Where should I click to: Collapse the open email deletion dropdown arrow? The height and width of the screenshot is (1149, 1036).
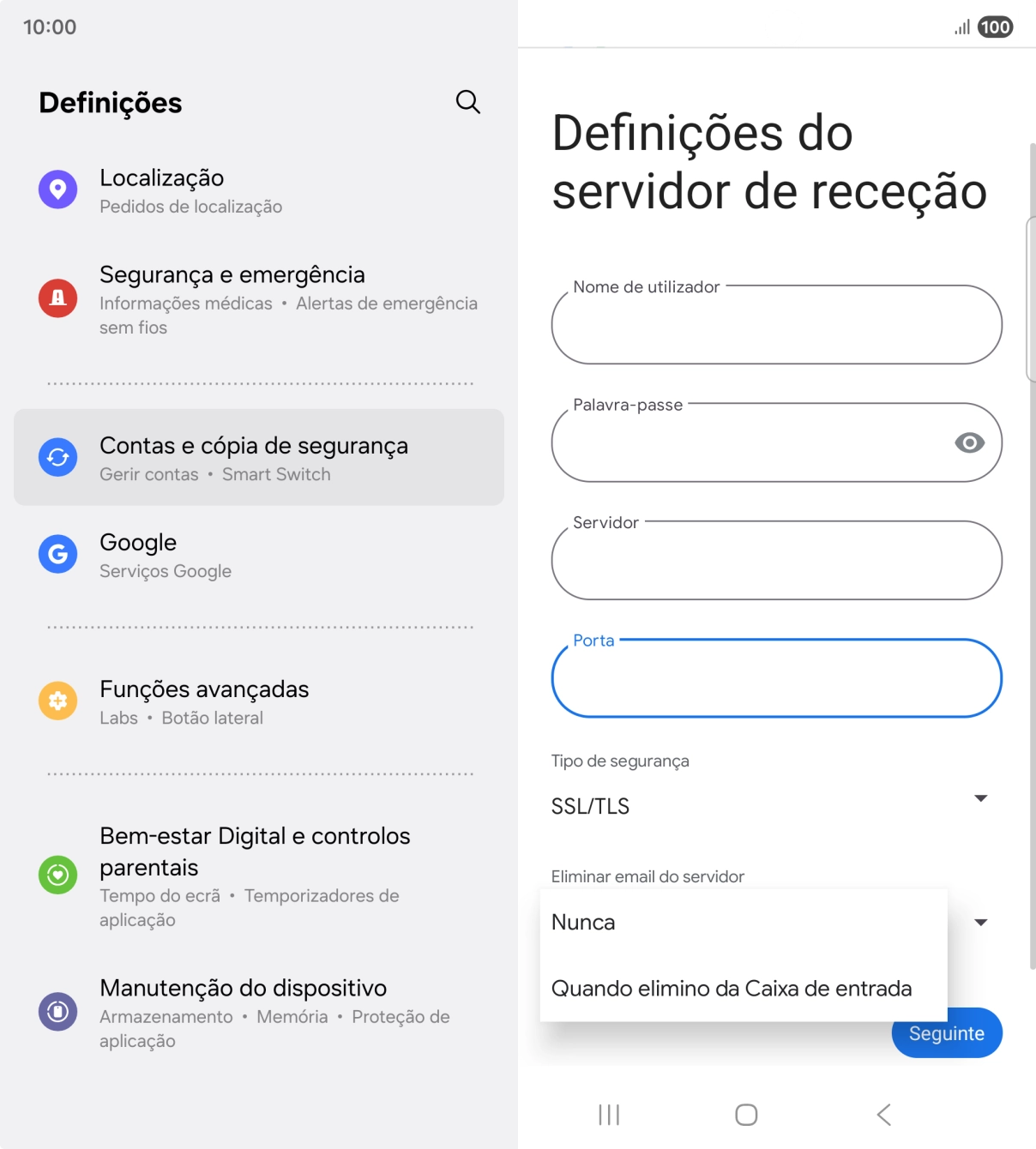click(x=980, y=922)
